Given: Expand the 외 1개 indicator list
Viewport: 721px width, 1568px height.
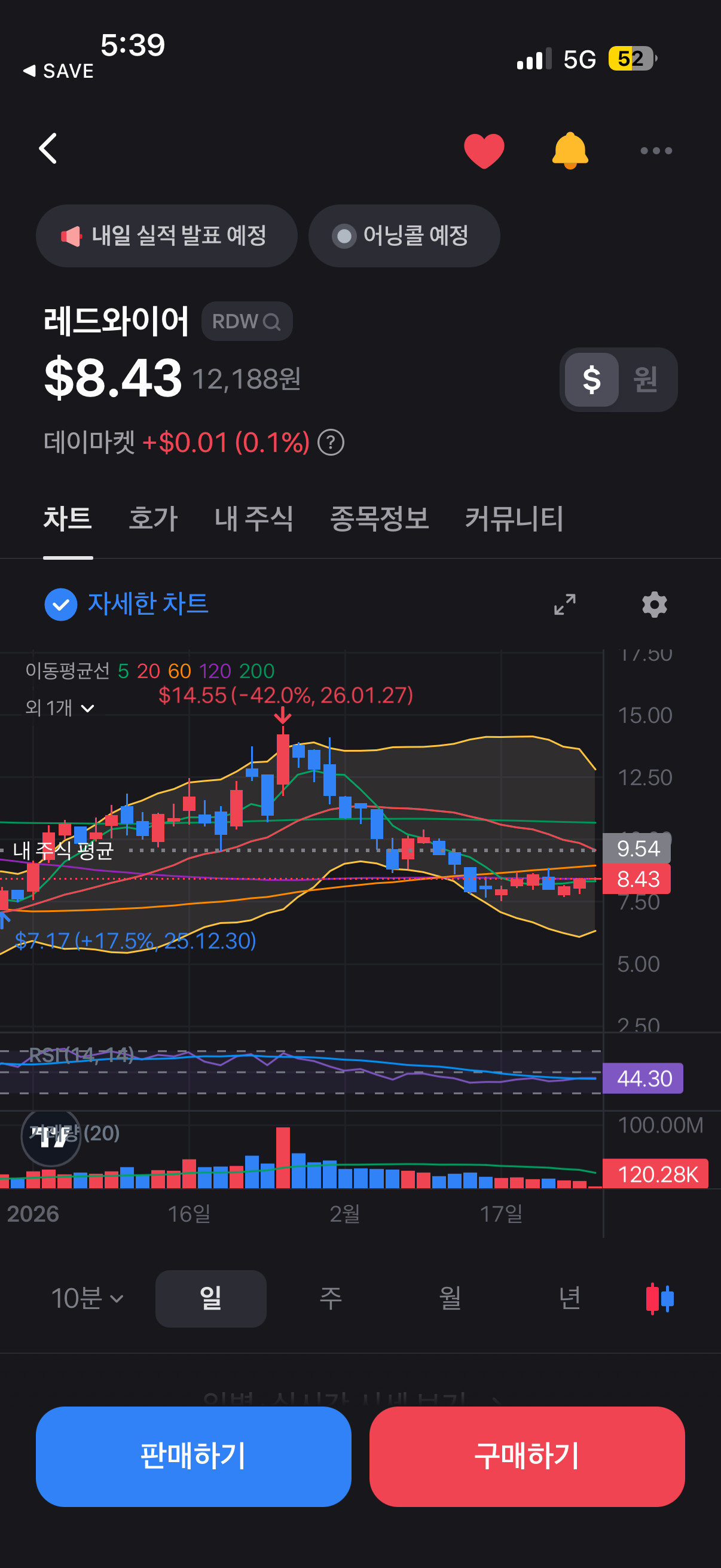Looking at the screenshot, I should [x=60, y=708].
